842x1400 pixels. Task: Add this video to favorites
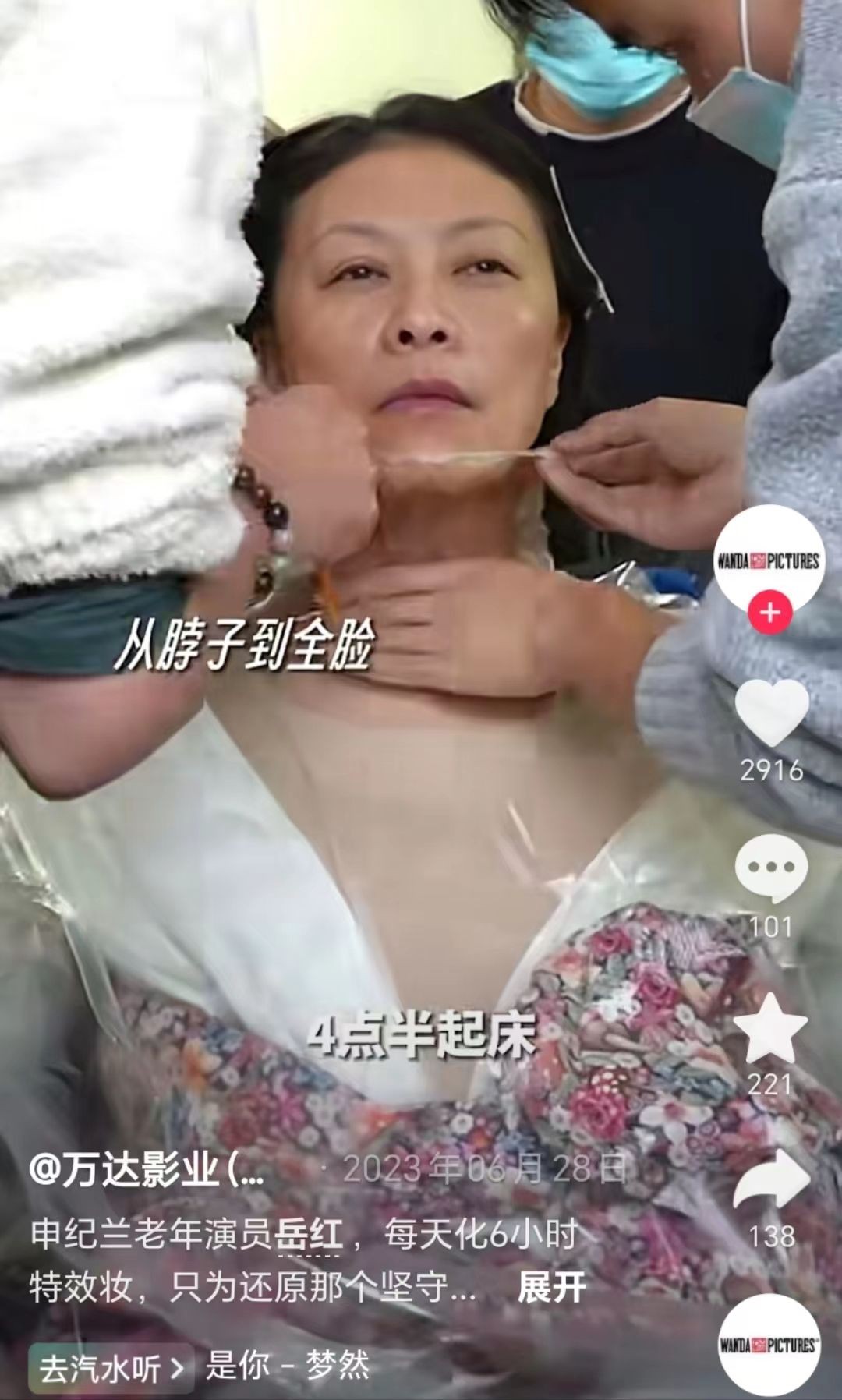pyautogui.click(x=771, y=1027)
